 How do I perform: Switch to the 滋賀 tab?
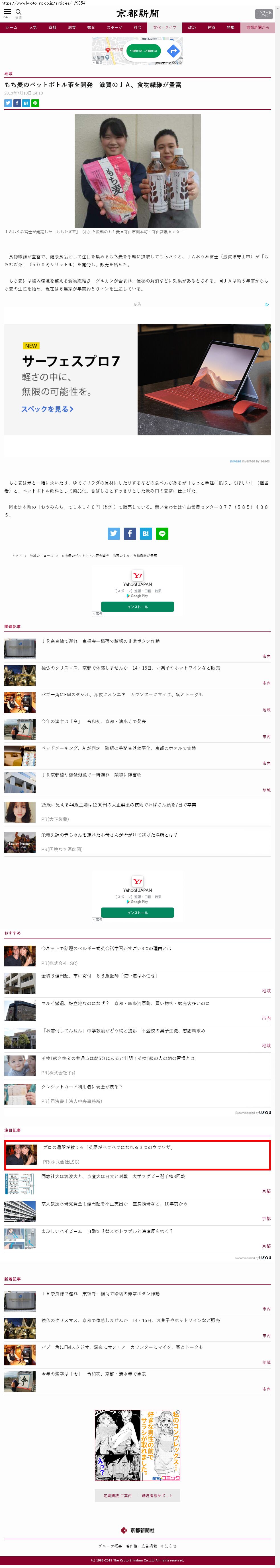72,27
